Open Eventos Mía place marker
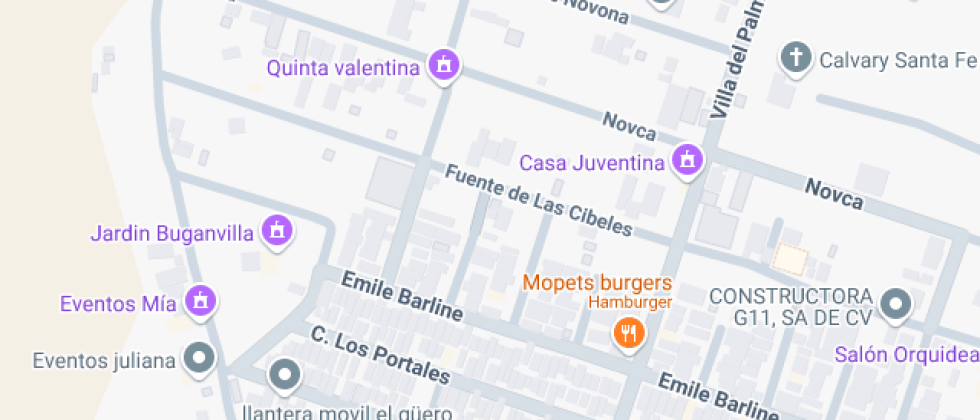 201,300
